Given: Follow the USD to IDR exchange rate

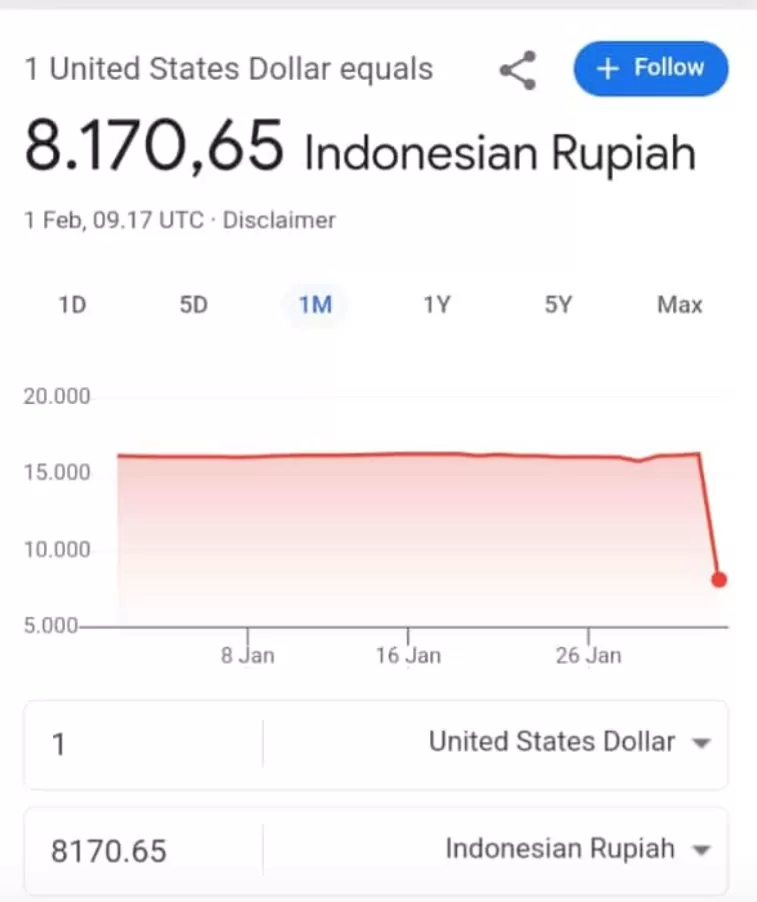Looking at the screenshot, I should pos(650,69).
